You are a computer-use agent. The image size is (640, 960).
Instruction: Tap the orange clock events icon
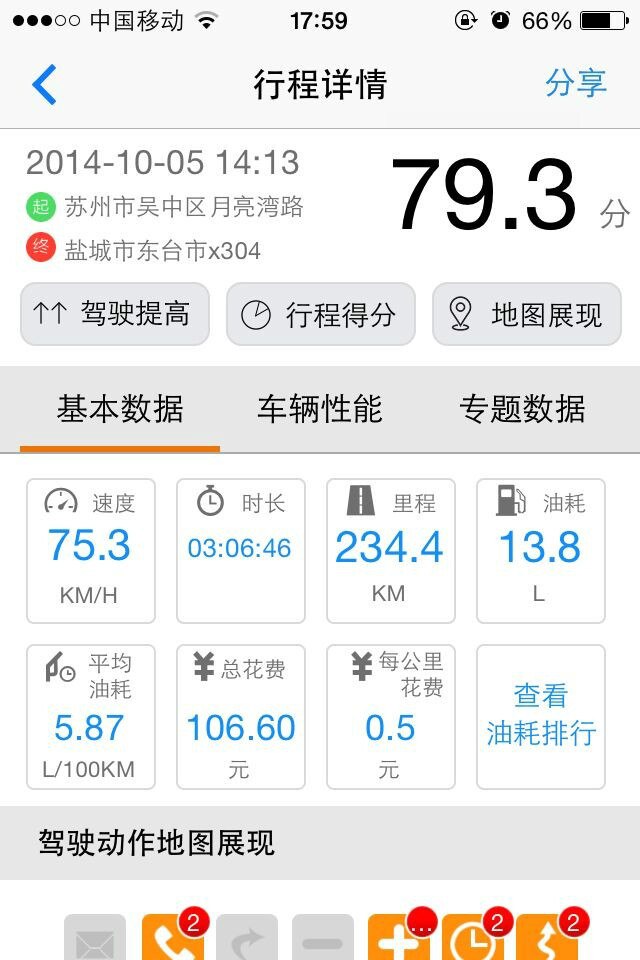pyautogui.click(x=472, y=939)
